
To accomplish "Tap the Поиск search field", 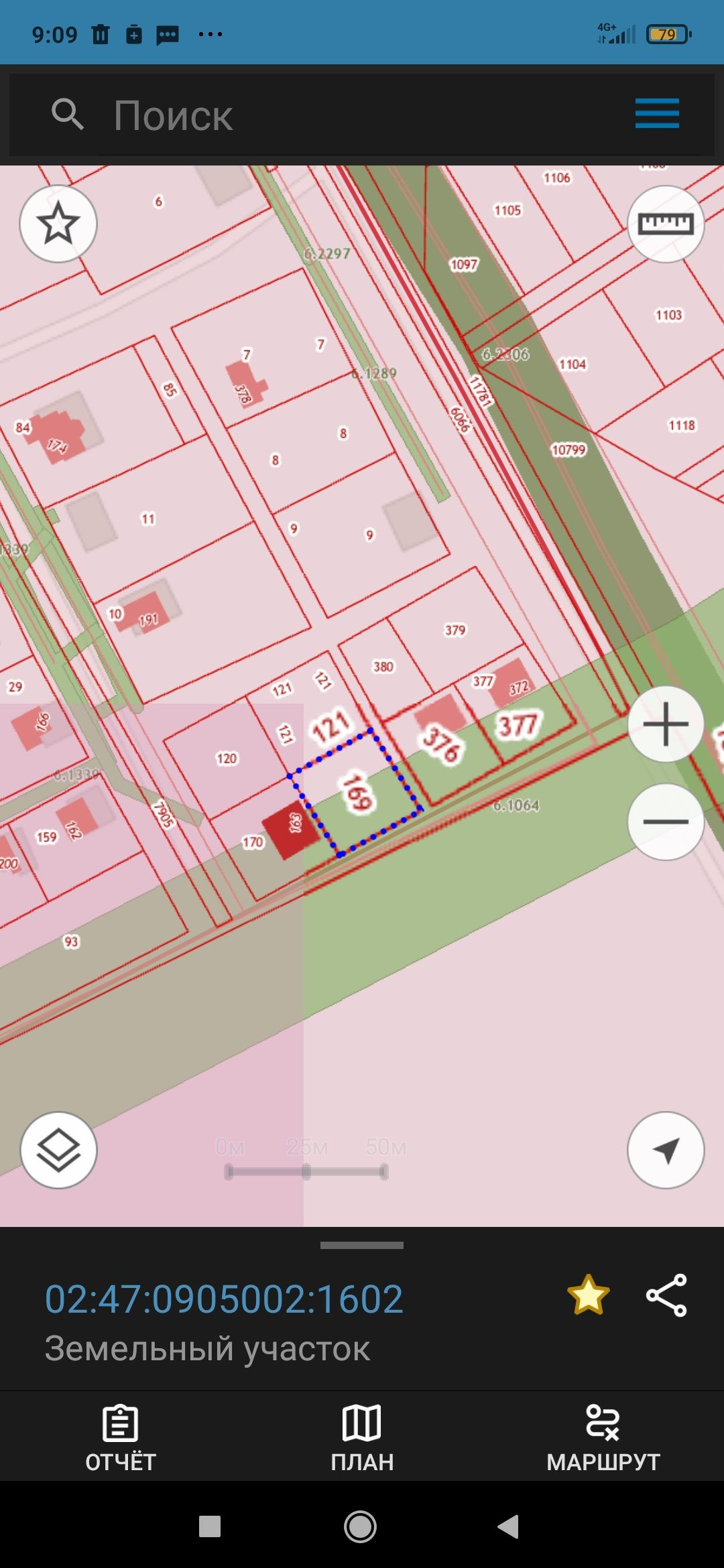I will pos(335,115).
